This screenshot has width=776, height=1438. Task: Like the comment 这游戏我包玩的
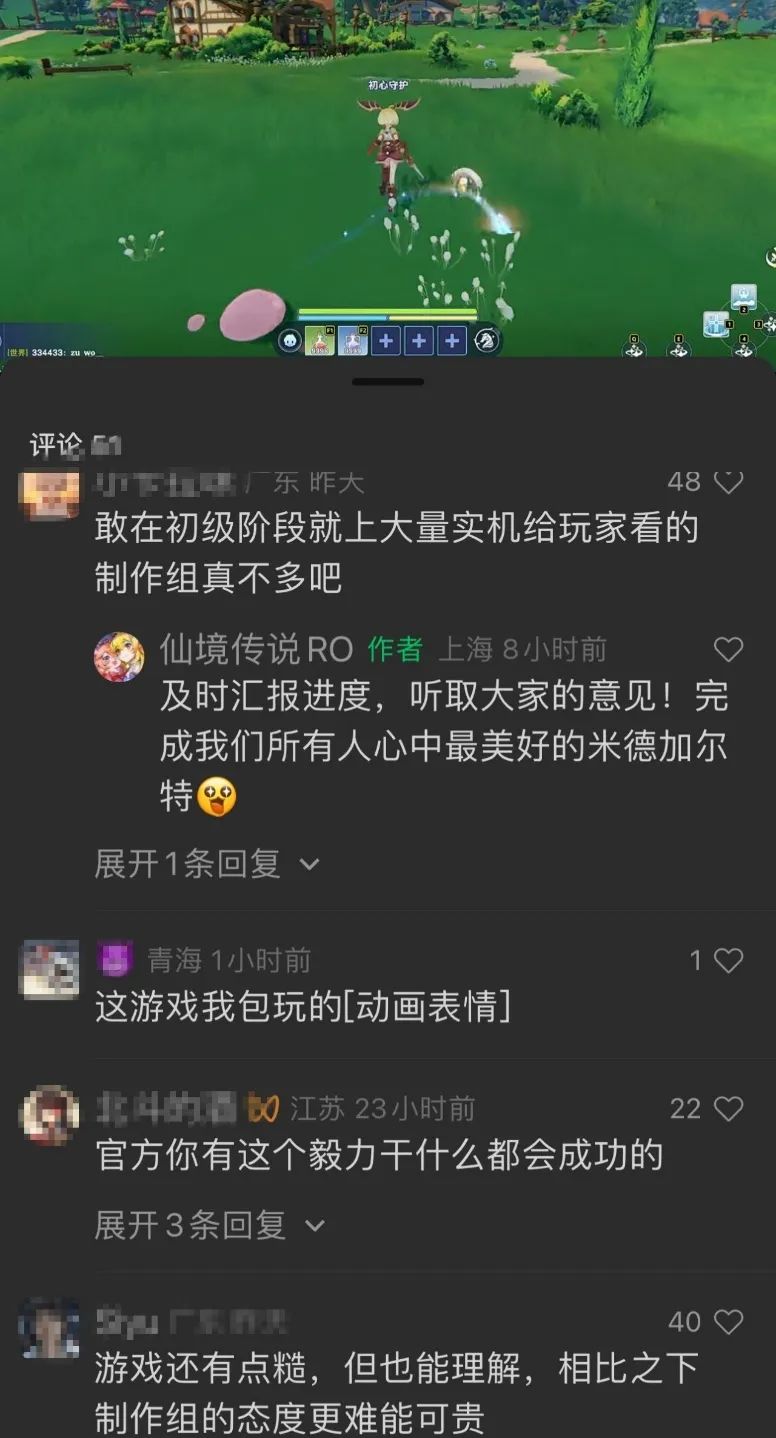coord(728,961)
